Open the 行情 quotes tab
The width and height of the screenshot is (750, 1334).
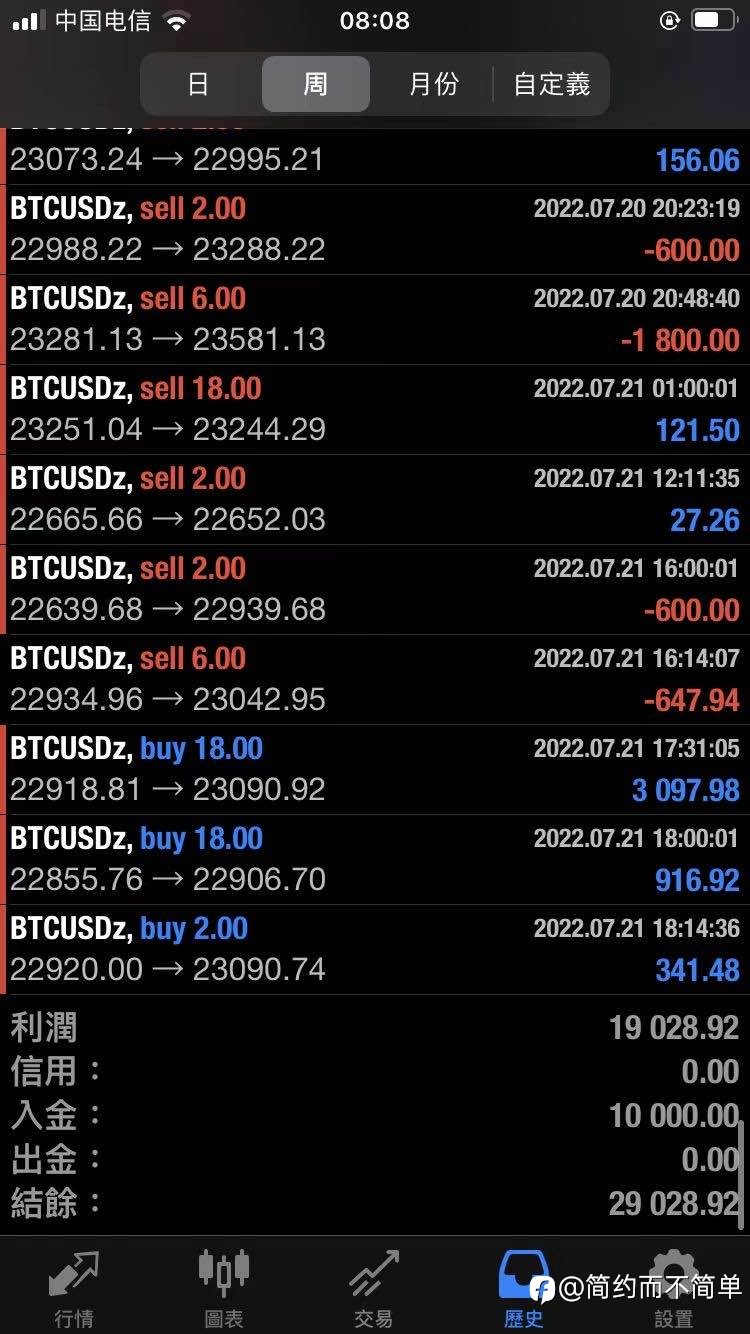tap(74, 1287)
